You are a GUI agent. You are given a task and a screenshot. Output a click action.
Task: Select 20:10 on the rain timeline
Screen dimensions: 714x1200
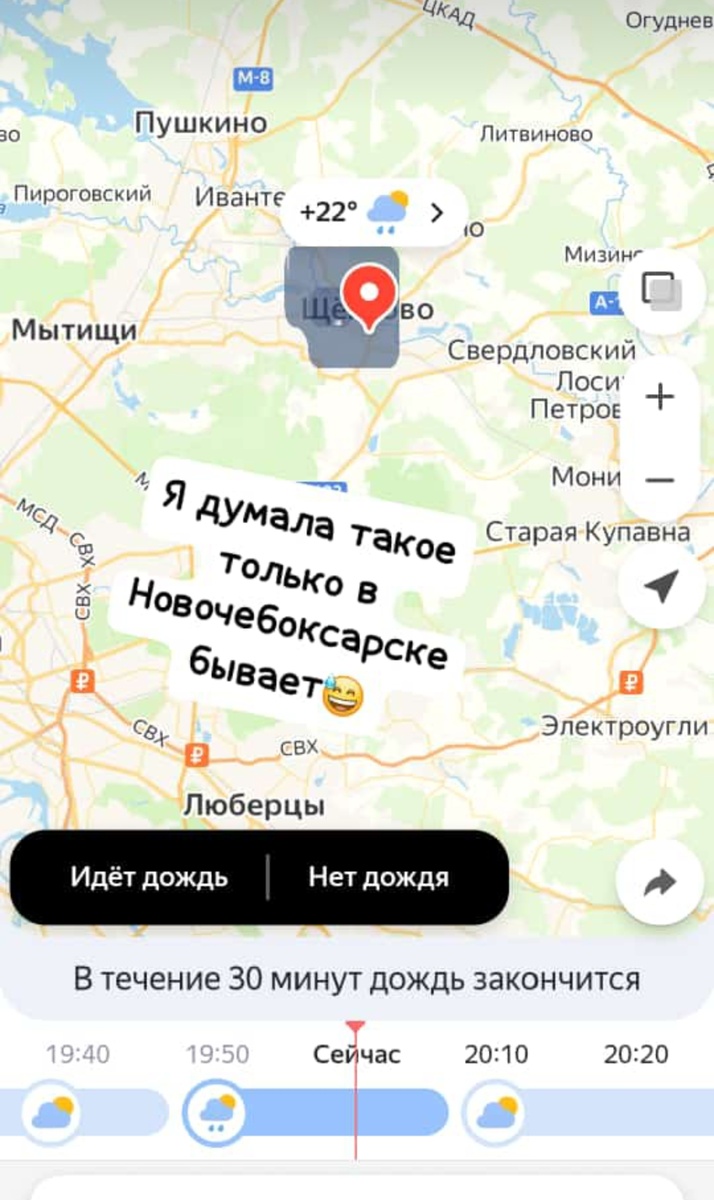(x=496, y=1054)
